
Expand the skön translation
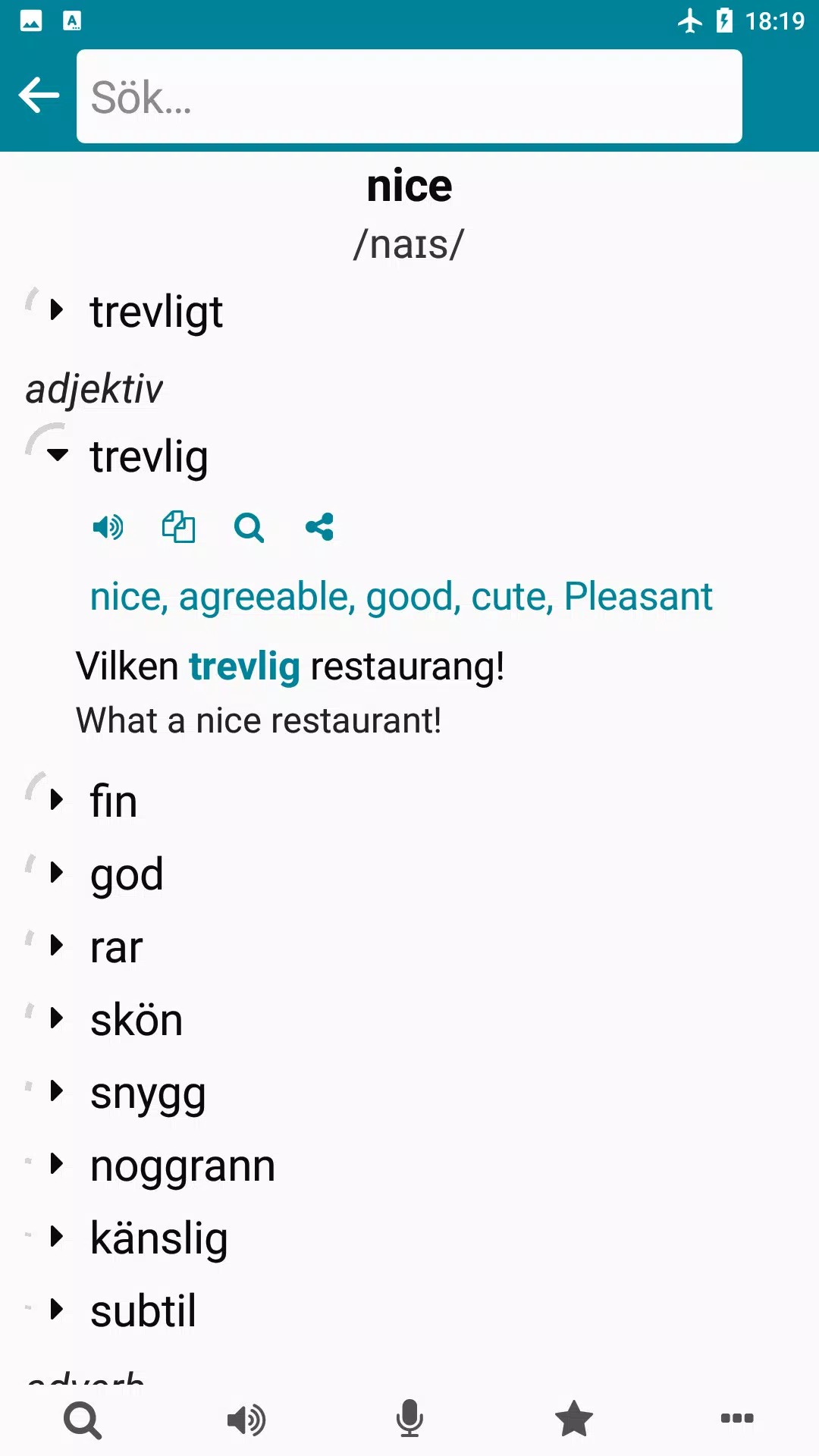[57, 1018]
